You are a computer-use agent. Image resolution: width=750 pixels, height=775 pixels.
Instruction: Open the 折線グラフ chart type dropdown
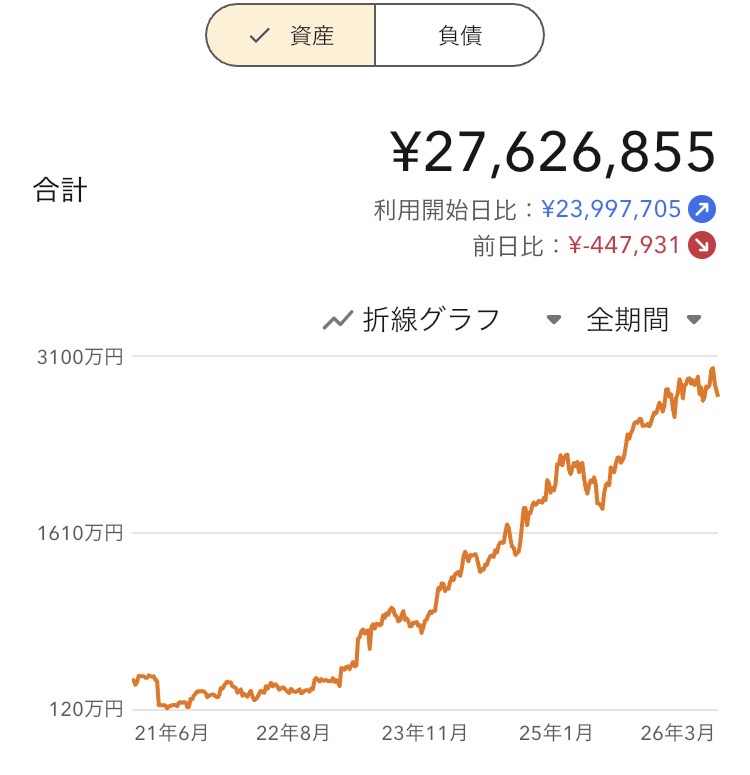pos(442,320)
